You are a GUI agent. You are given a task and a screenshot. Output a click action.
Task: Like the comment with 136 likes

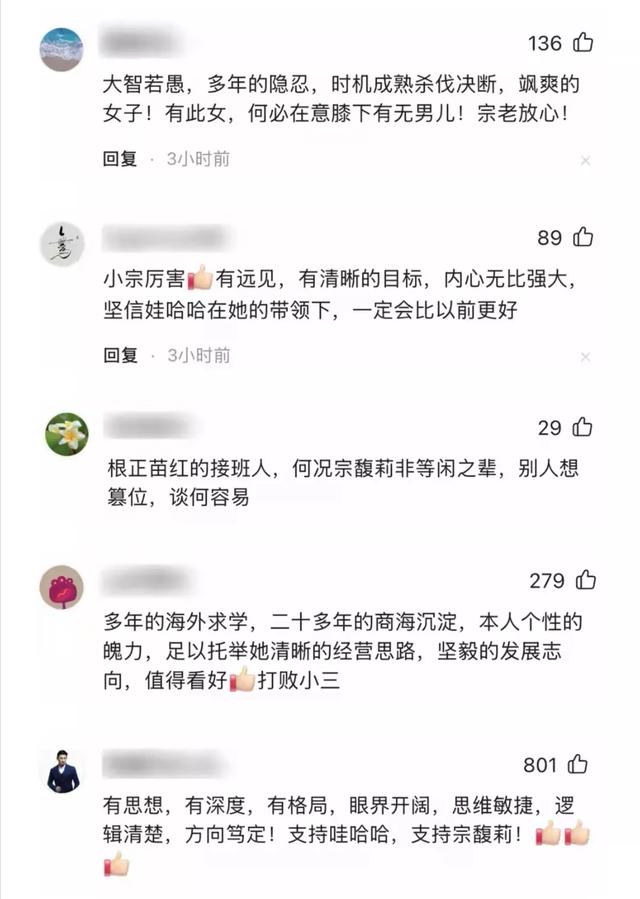[583, 43]
